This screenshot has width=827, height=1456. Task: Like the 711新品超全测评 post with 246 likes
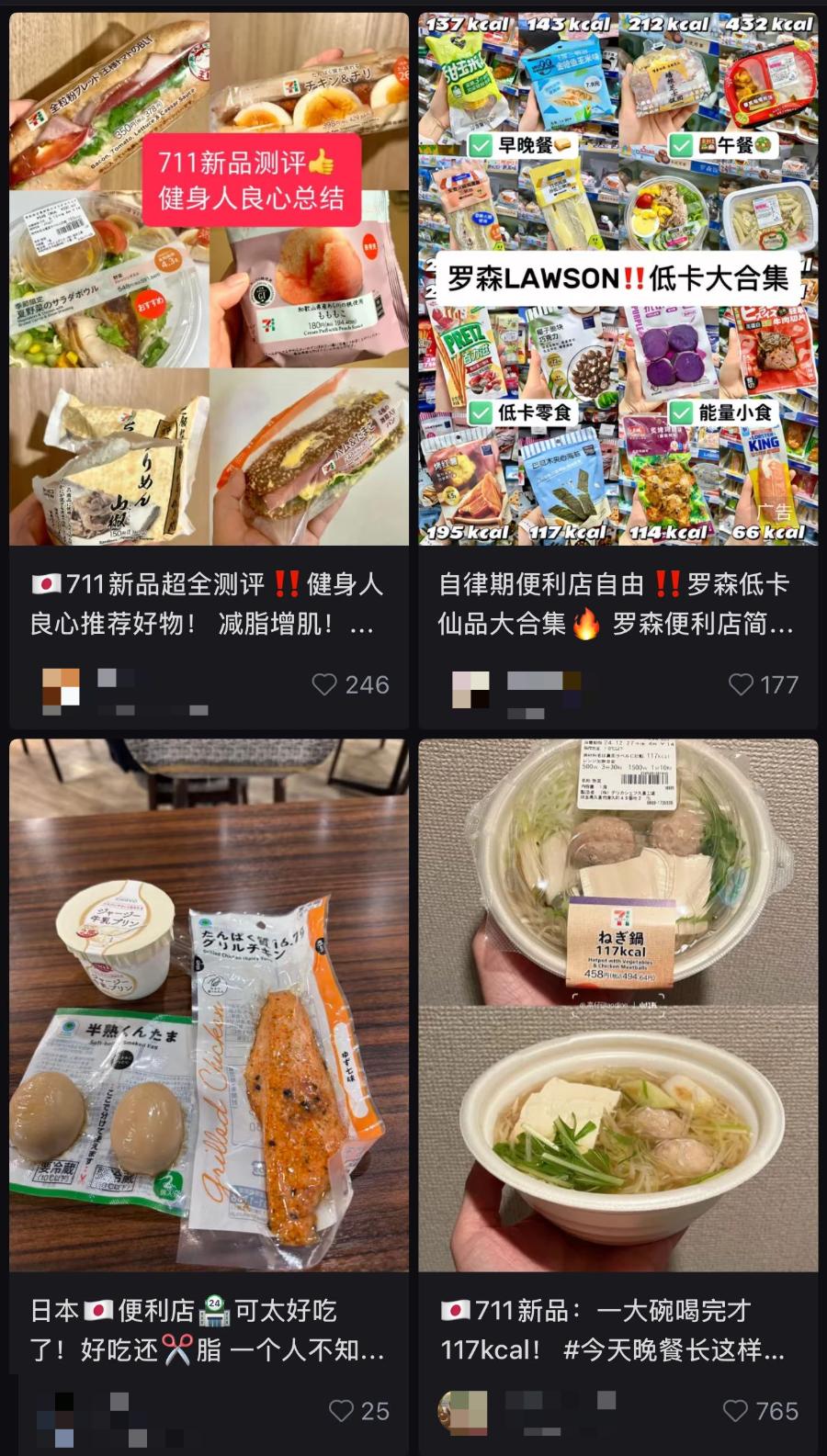point(324,684)
